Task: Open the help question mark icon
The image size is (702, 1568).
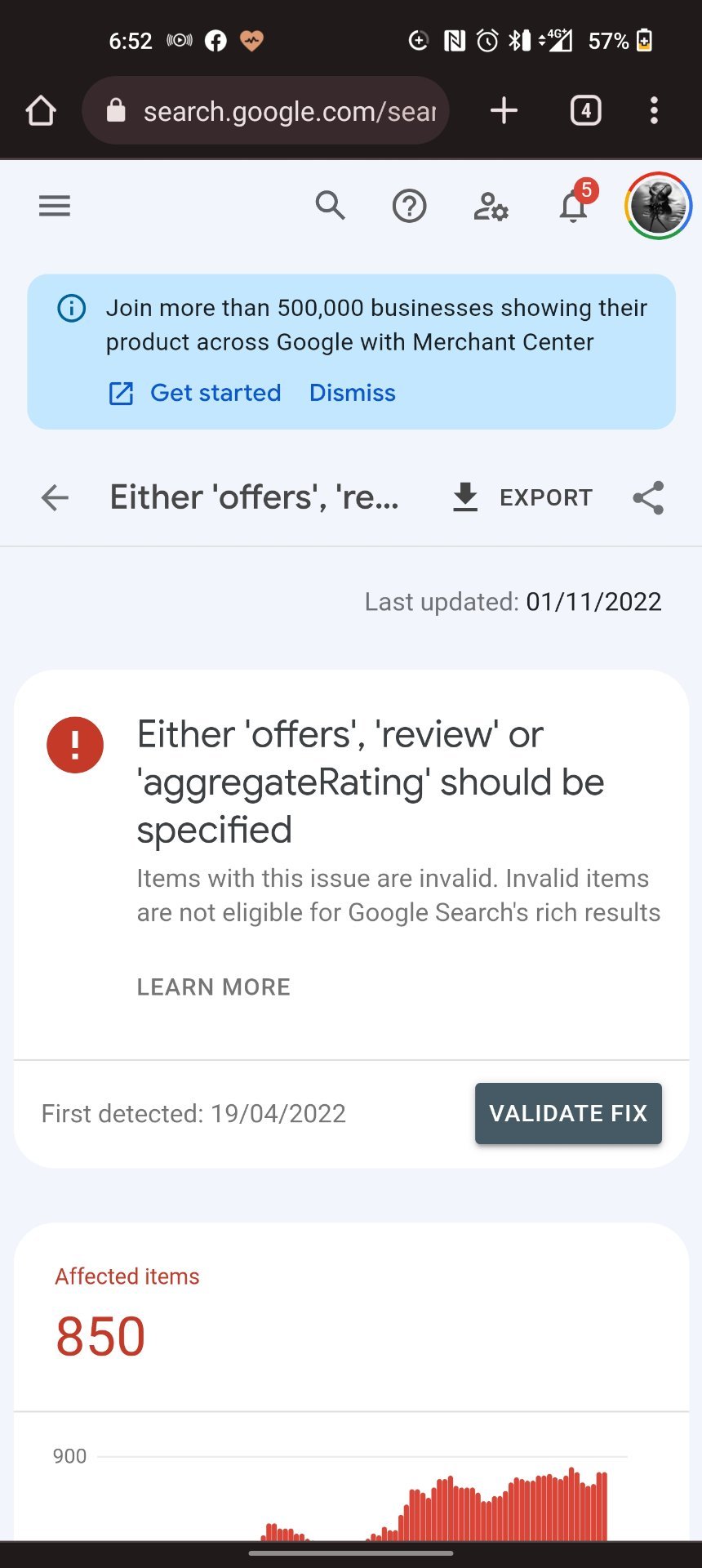Action: click(409, 206)
